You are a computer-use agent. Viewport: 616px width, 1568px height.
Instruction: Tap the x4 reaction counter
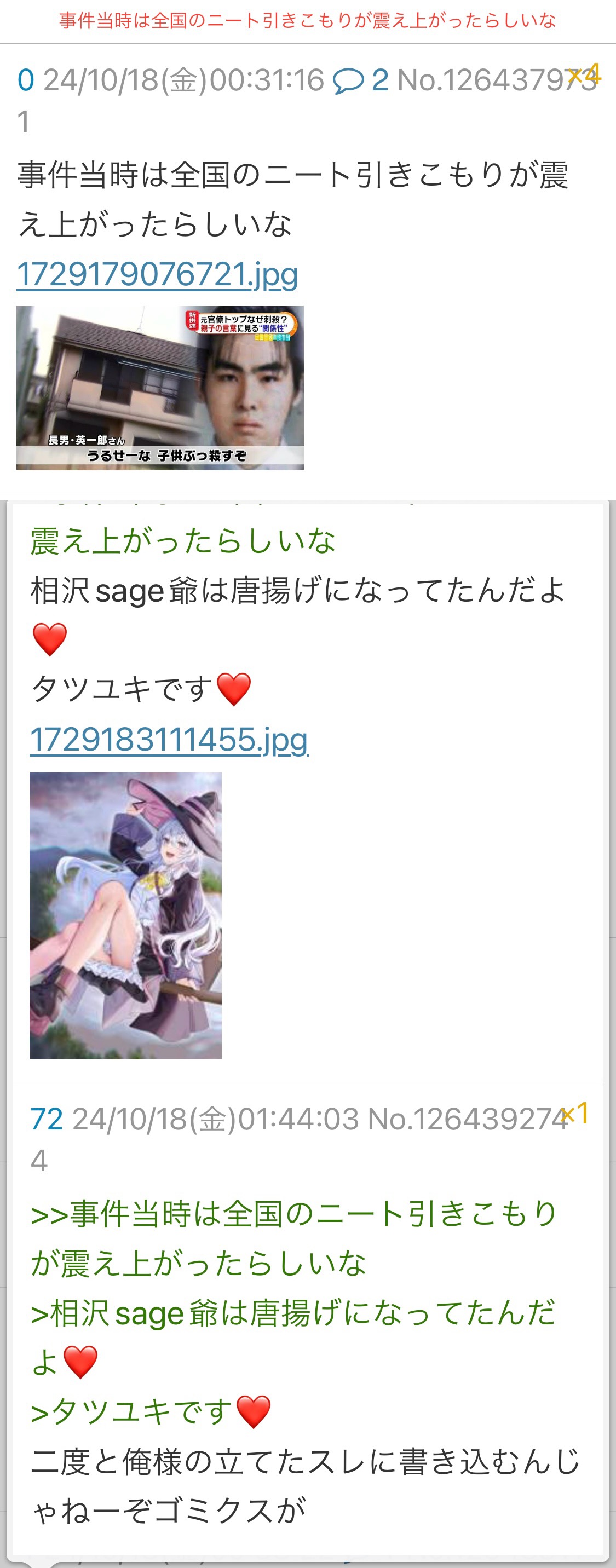(584, 74)
